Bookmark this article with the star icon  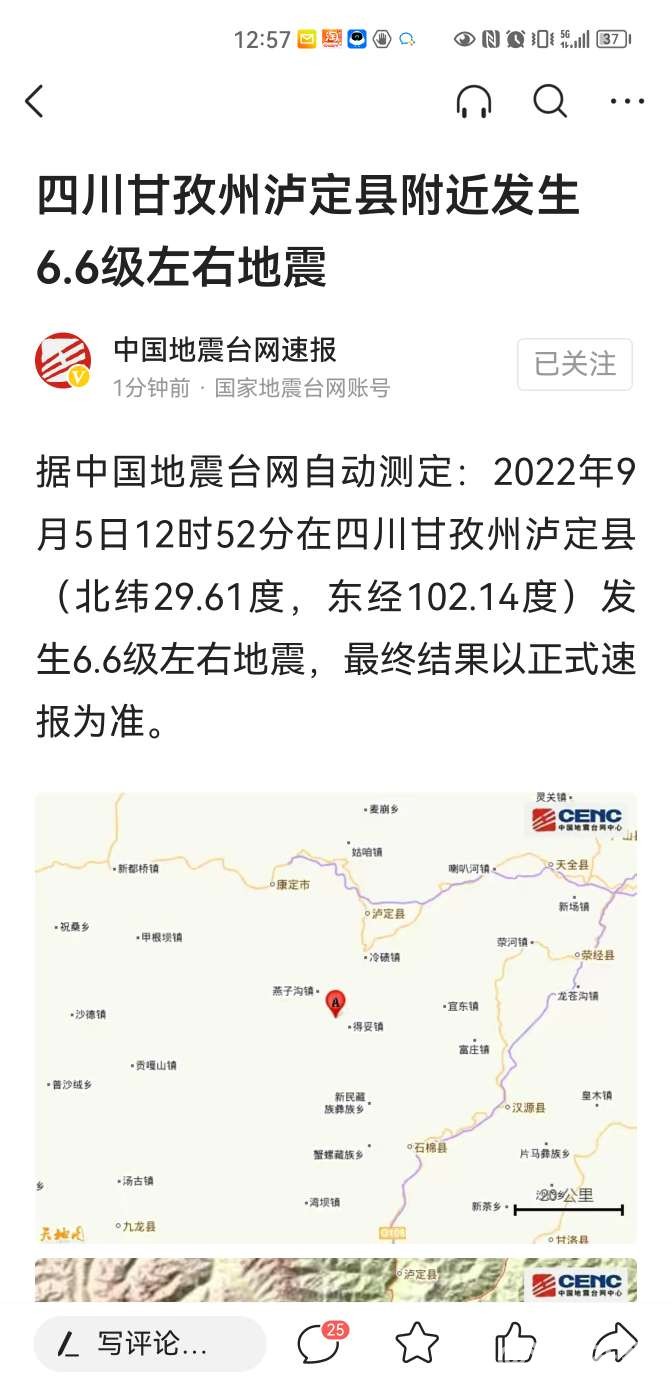pyautogui.click(x=417, y=1343)
